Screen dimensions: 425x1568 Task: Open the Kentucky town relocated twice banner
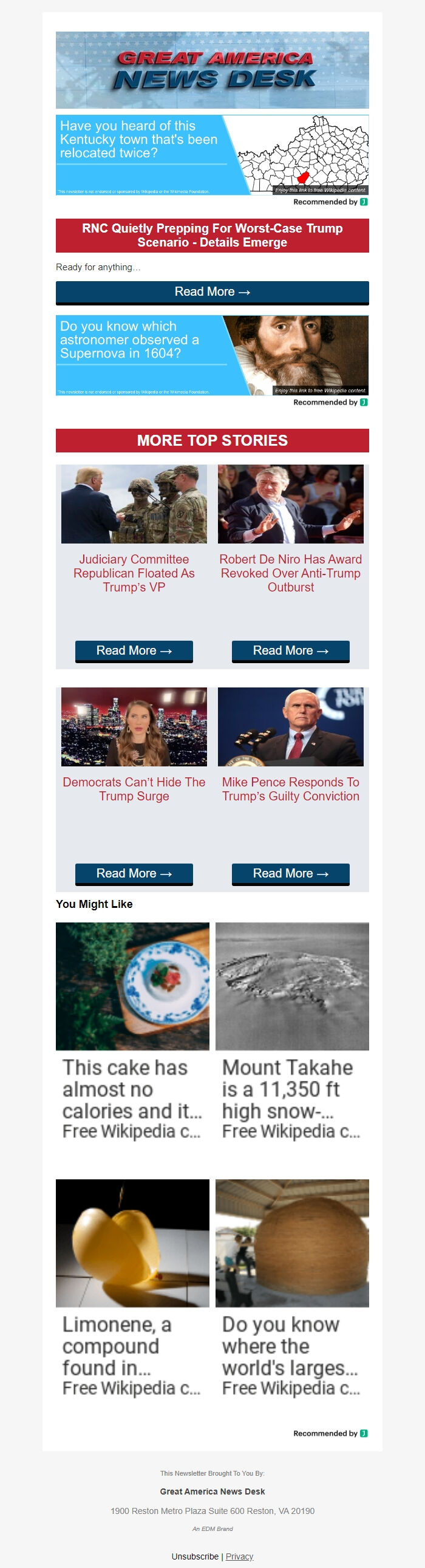tap(212, 155)
